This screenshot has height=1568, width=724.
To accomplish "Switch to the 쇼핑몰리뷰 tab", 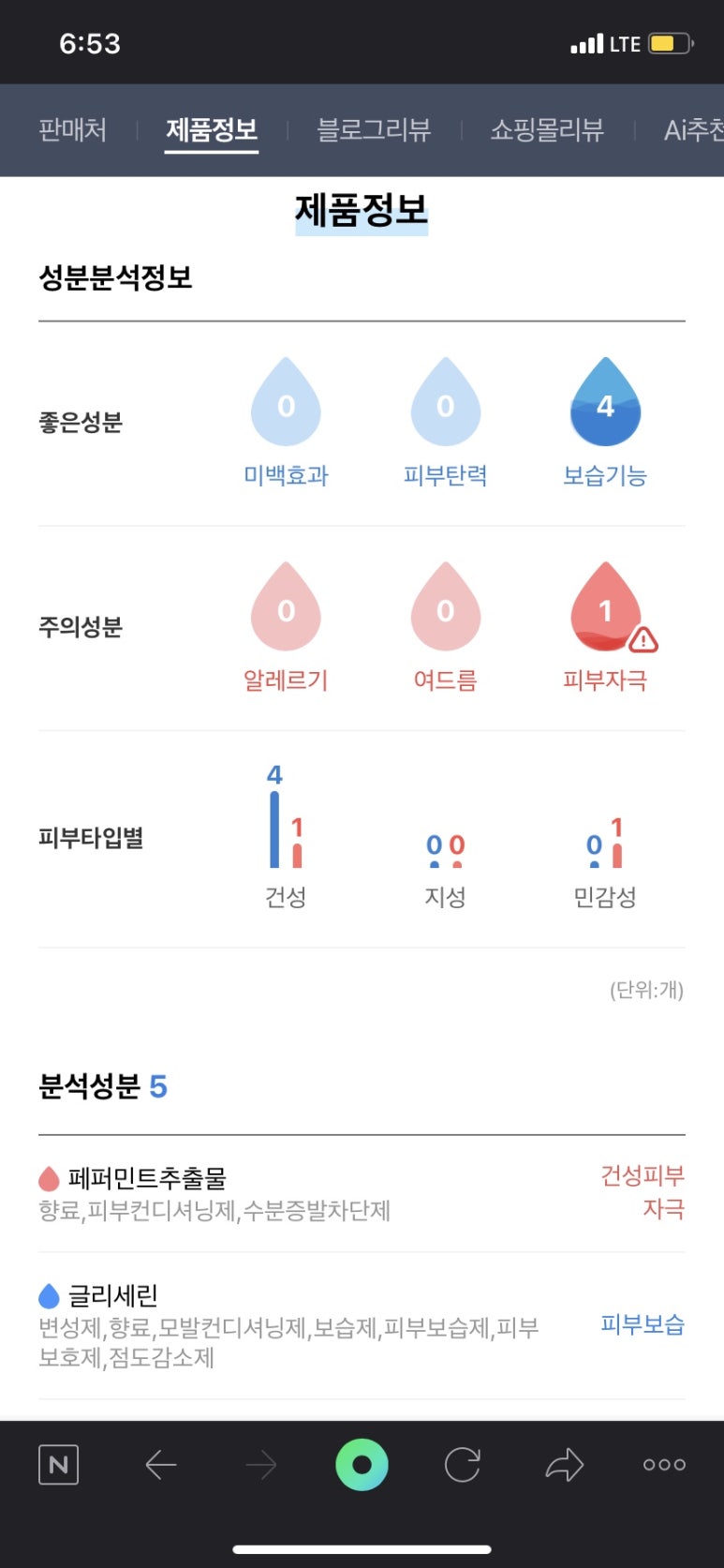I will (x=547, y=129).
